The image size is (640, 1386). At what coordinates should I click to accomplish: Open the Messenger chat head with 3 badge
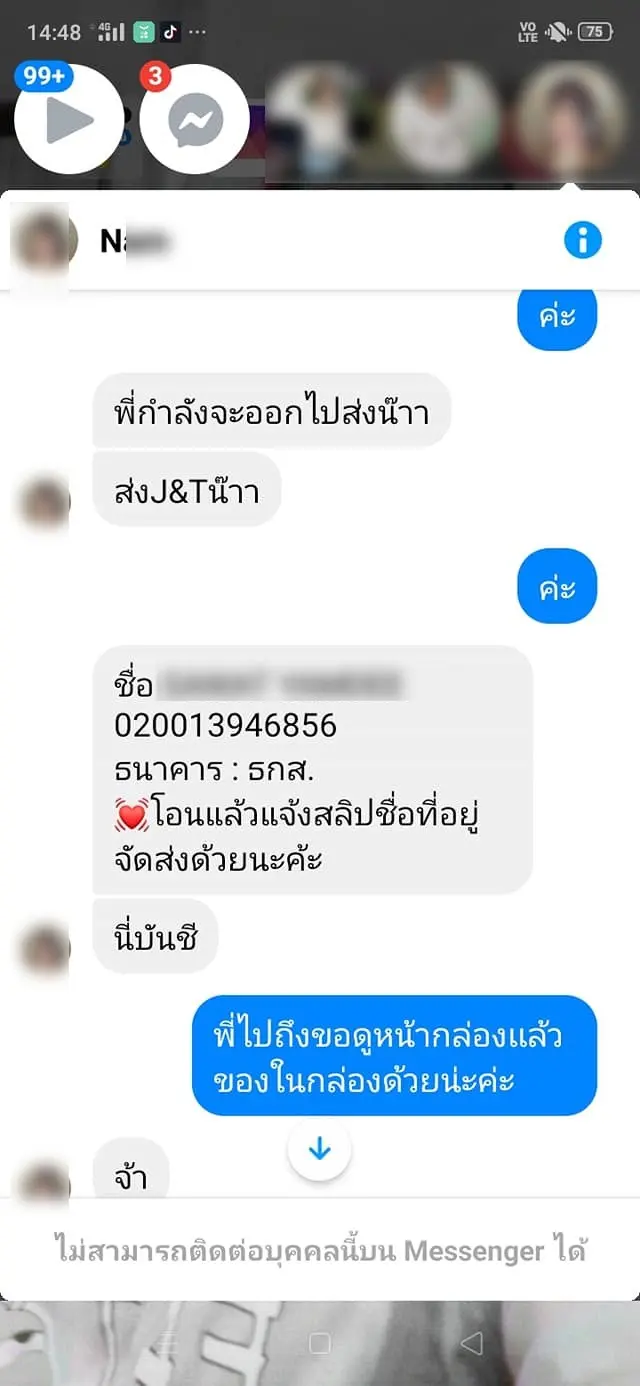(x=194, y=120)
